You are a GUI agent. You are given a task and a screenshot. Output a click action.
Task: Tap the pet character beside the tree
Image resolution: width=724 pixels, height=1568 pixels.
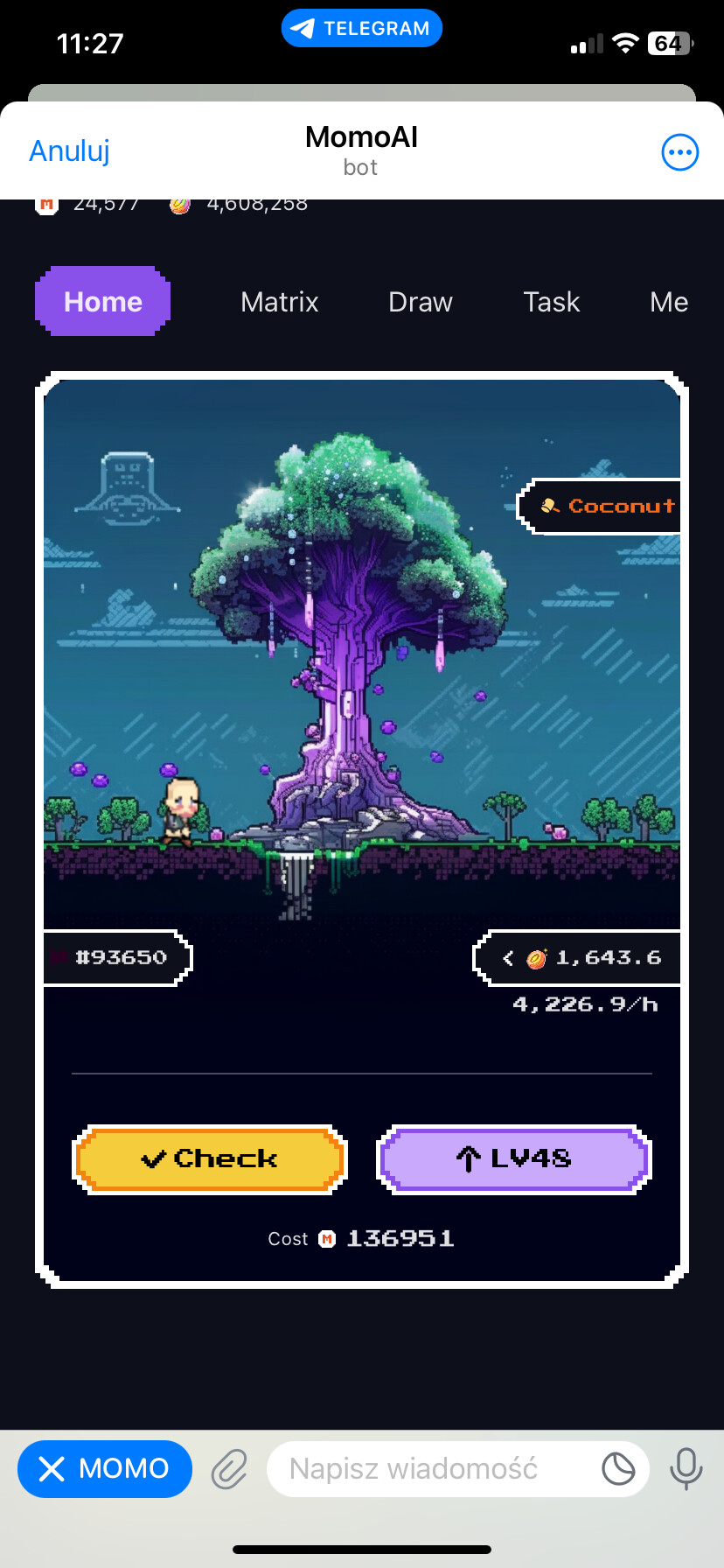tap(178, 805)
